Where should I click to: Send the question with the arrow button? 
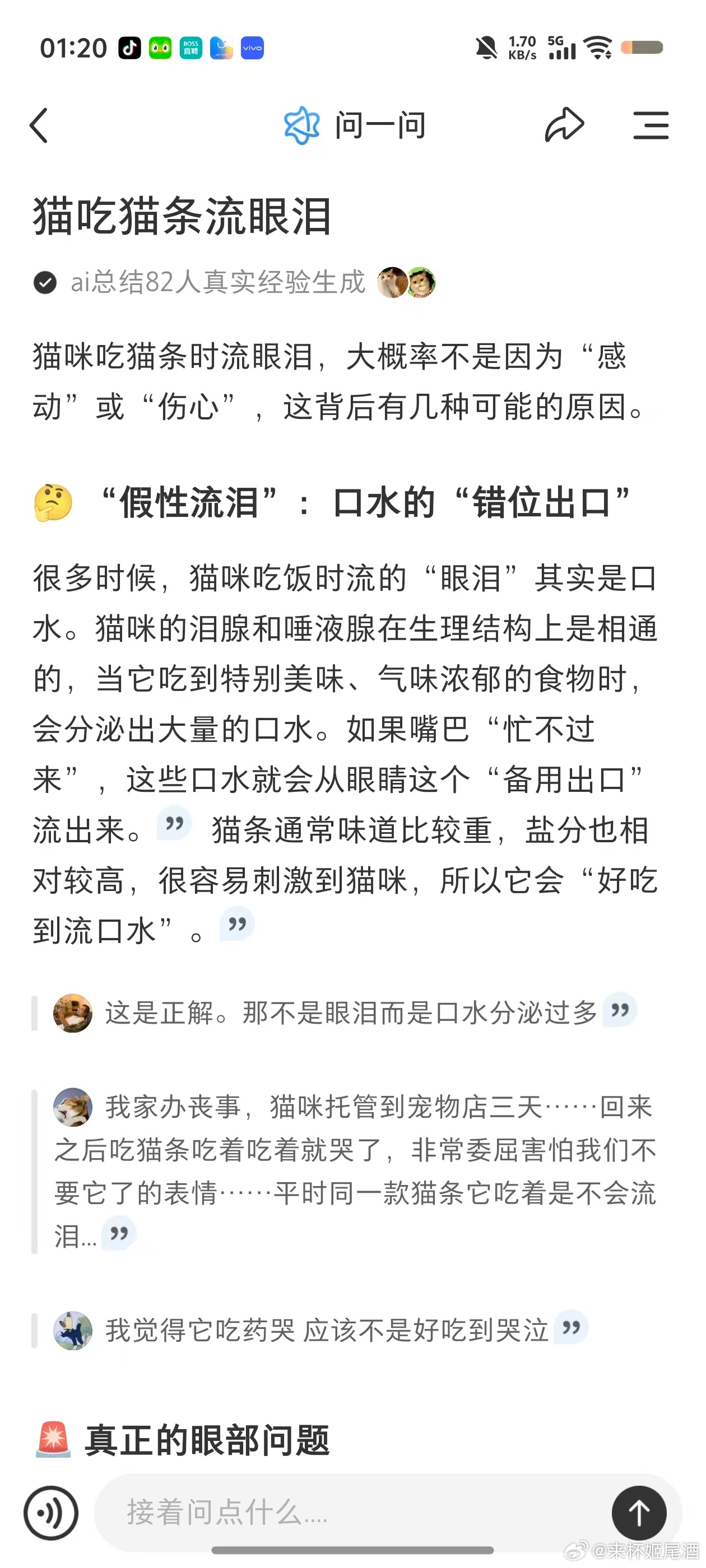(639, 1513)
